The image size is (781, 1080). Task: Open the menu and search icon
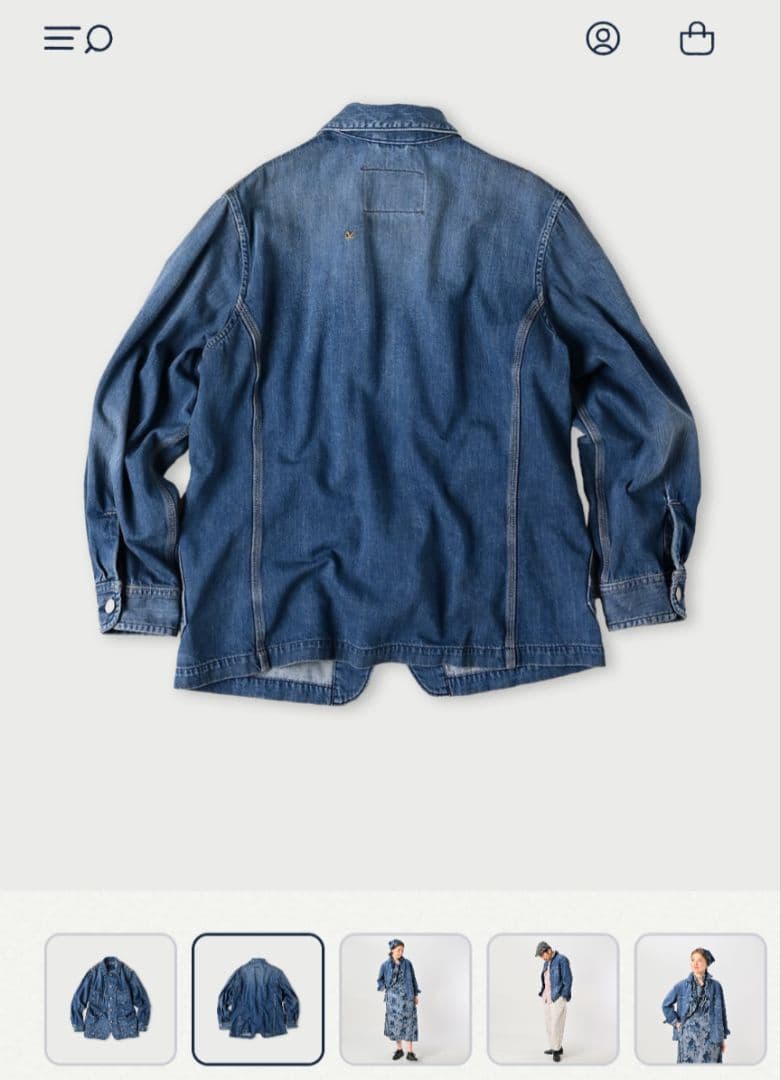point(77,39)
